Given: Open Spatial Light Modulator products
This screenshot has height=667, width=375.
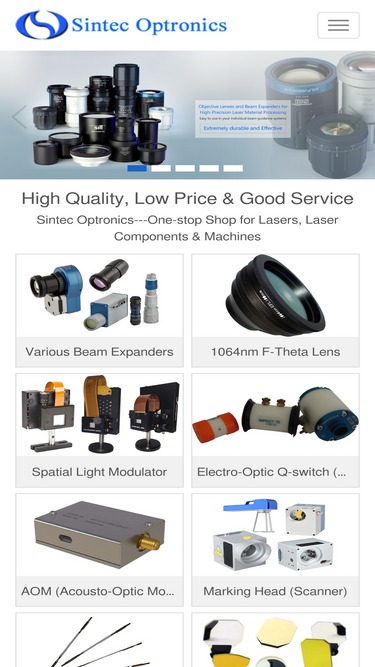Looking at the screenshot, I should (99, 430).
